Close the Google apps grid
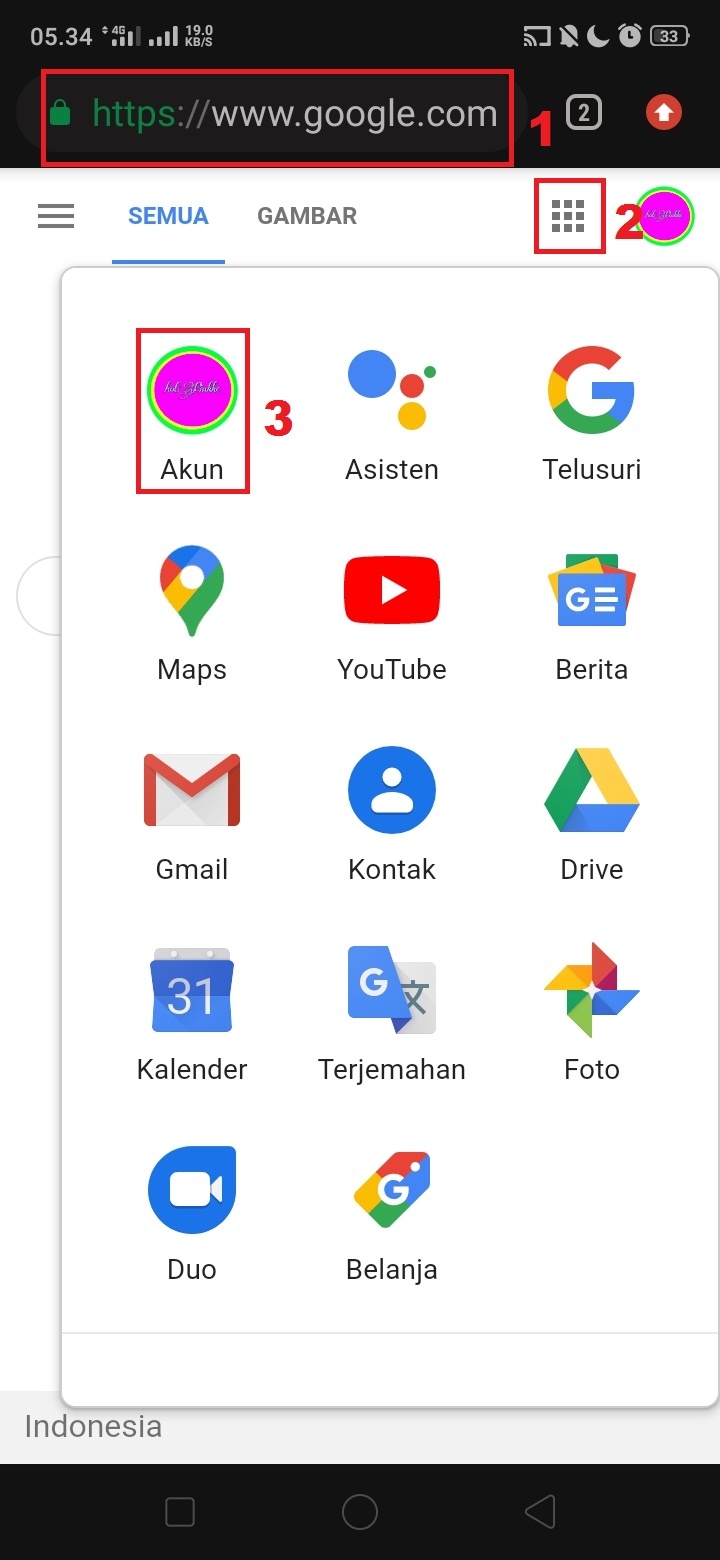Image resolution: width=720 pixels, height=1560 pixels. (x=568, y=216)
